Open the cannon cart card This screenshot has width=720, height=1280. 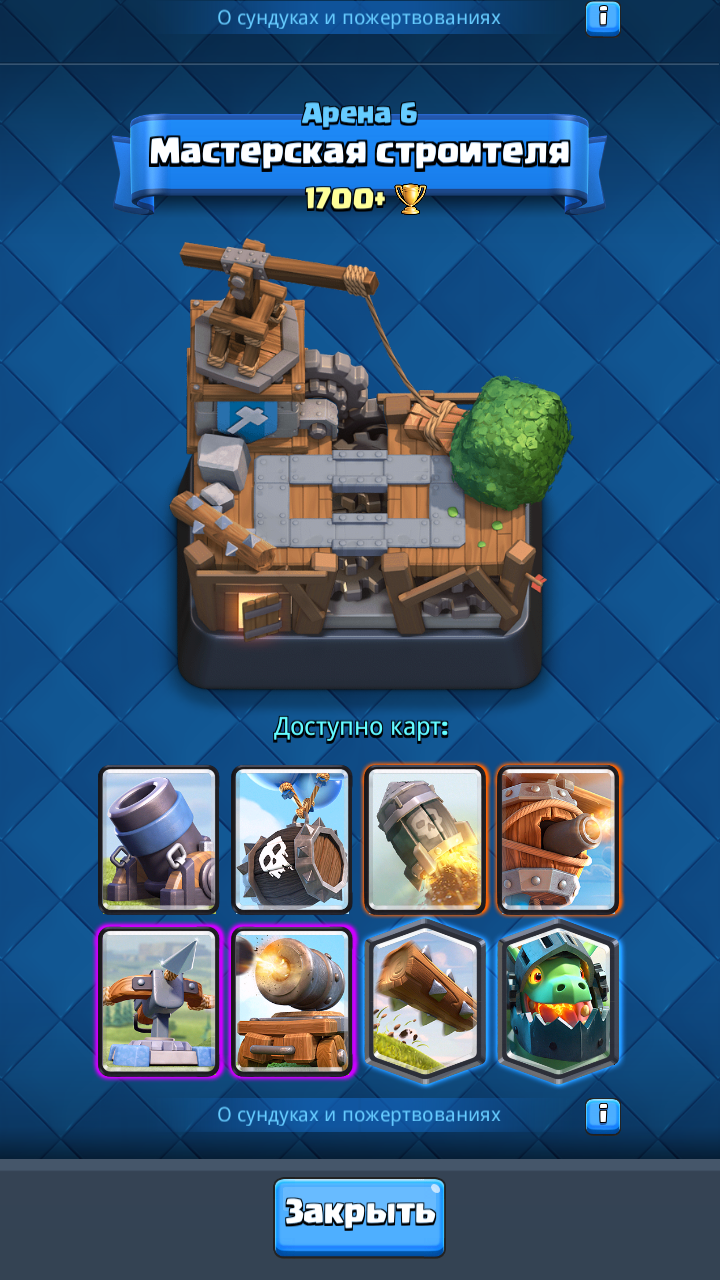292,1002
